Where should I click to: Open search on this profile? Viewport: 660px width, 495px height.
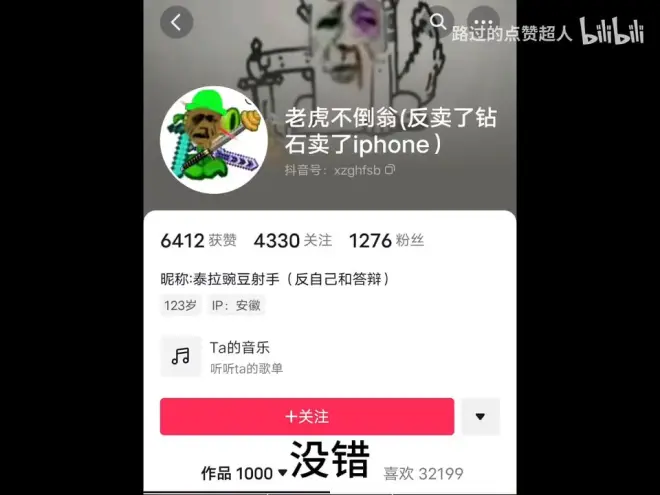tap(438, 22)
